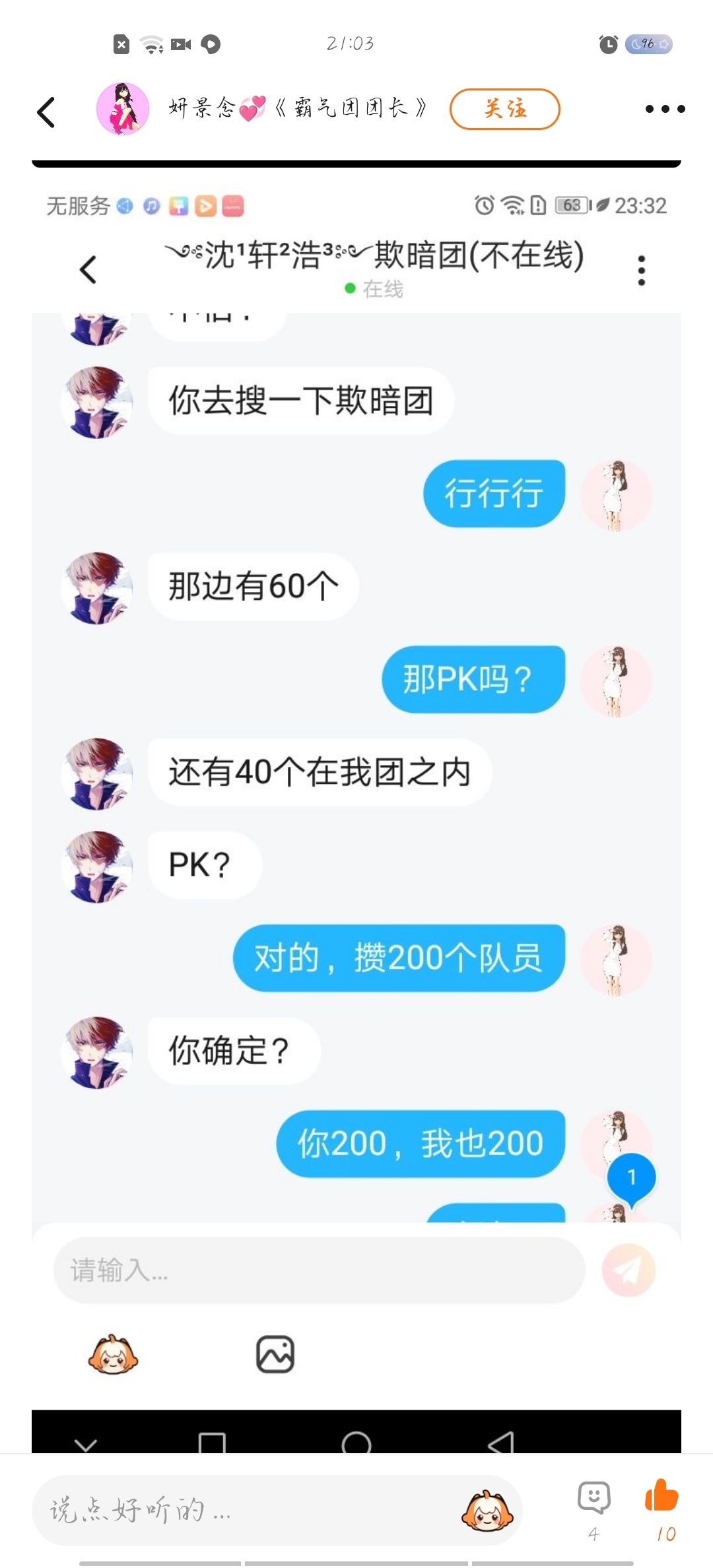View the 4 comments
713x1568 pixels.
pyautogui.click(x=594, y=1510)
